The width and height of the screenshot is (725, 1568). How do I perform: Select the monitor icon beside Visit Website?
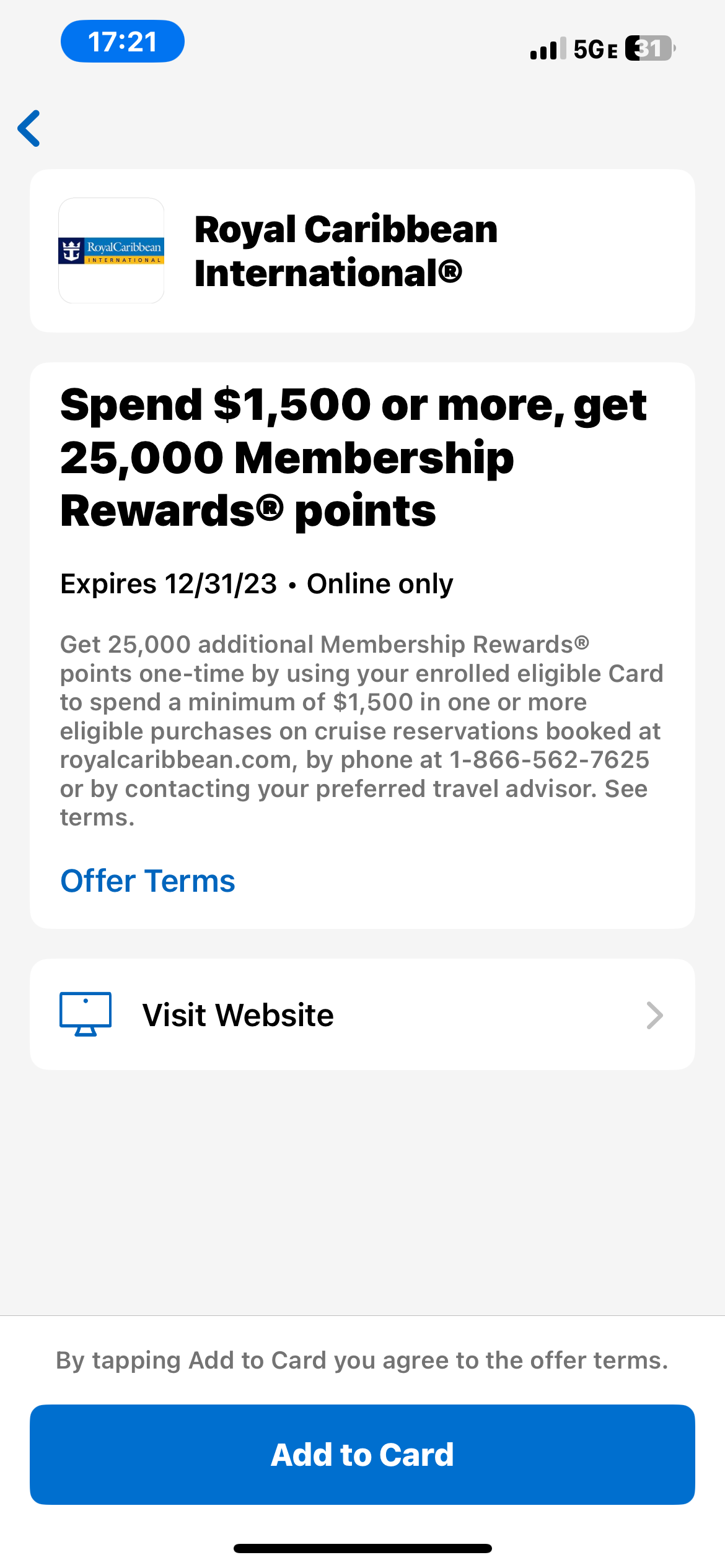(x=86, y=1014)
